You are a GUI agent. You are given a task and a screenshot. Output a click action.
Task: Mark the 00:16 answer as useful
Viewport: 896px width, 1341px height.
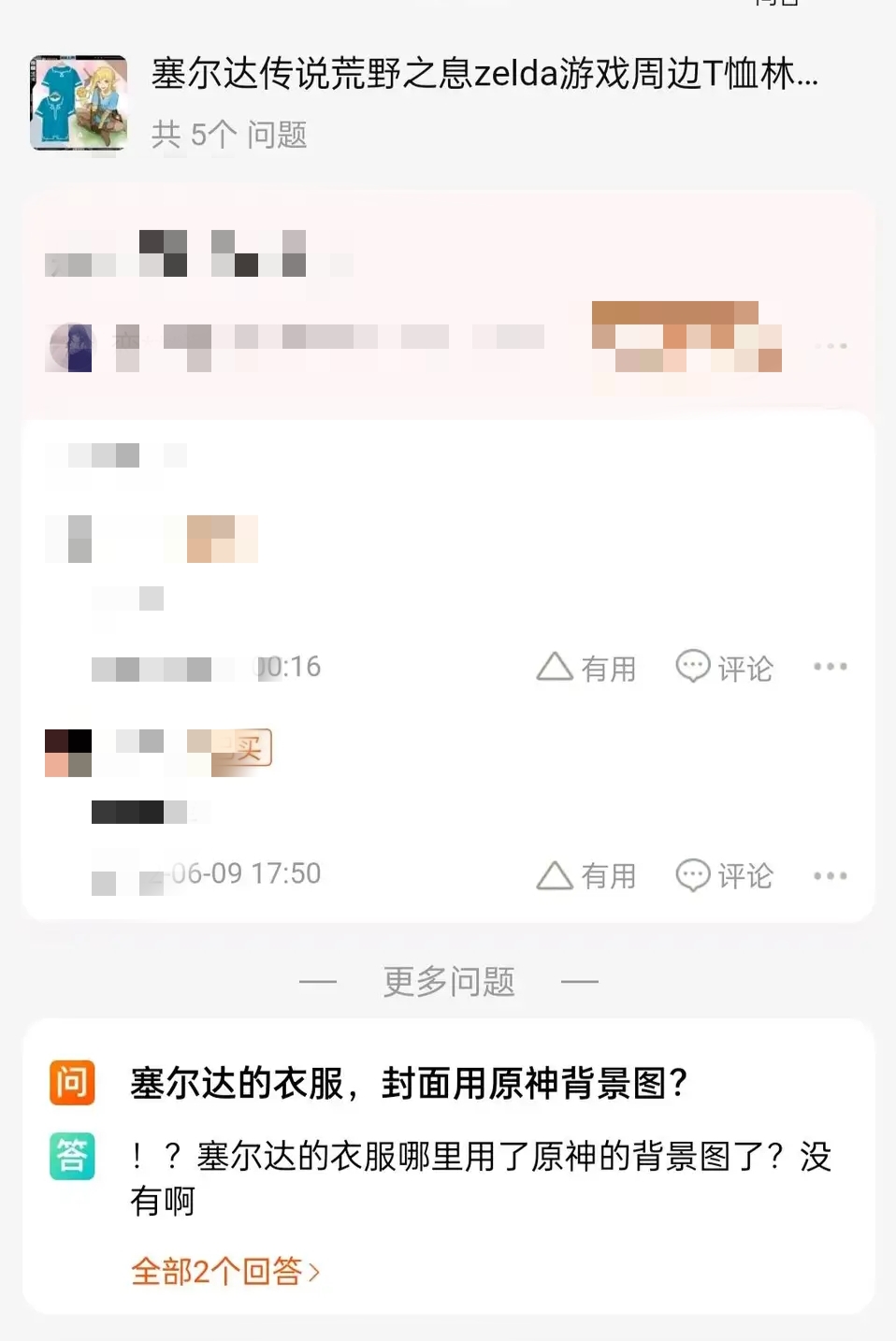click(586, 668)
